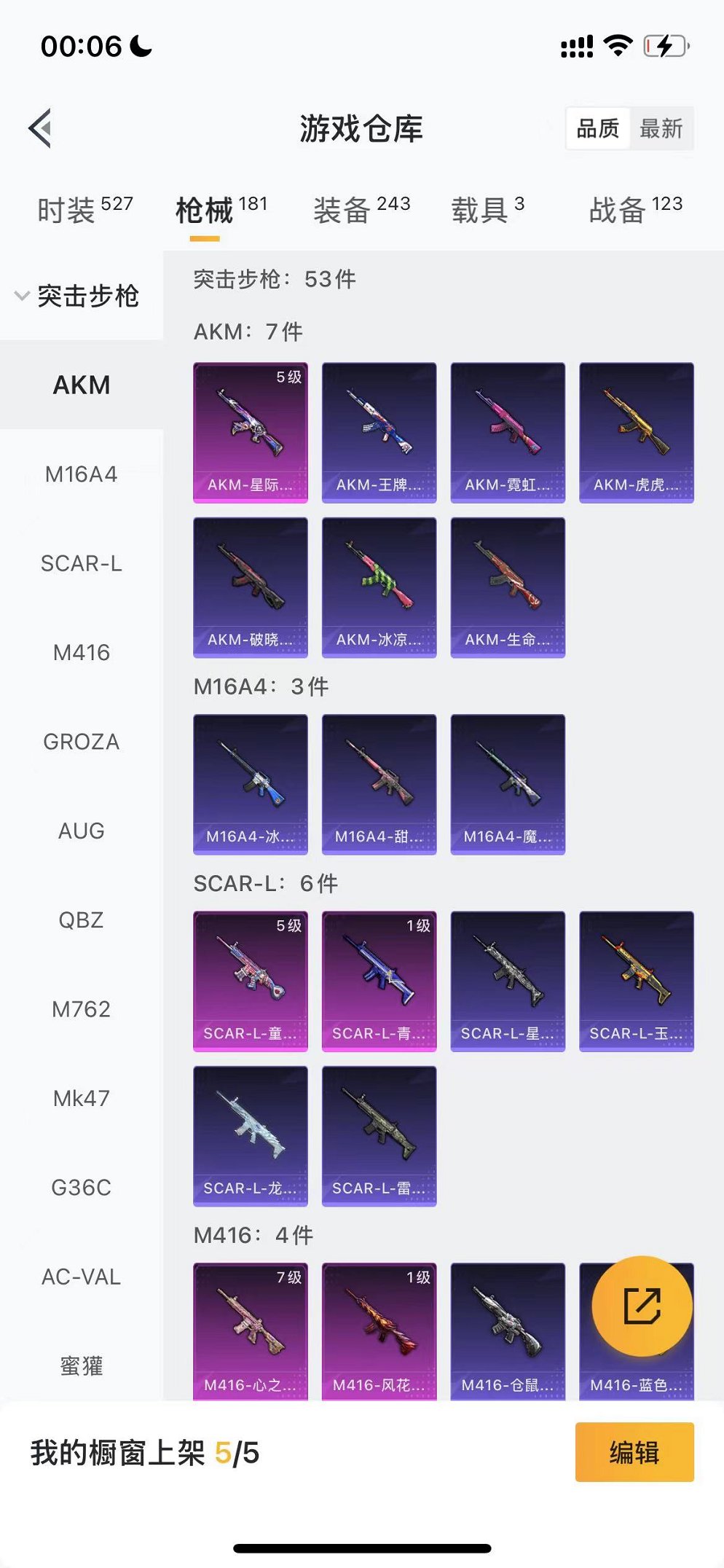Tap the orange floating share button

pos(642,1306)
